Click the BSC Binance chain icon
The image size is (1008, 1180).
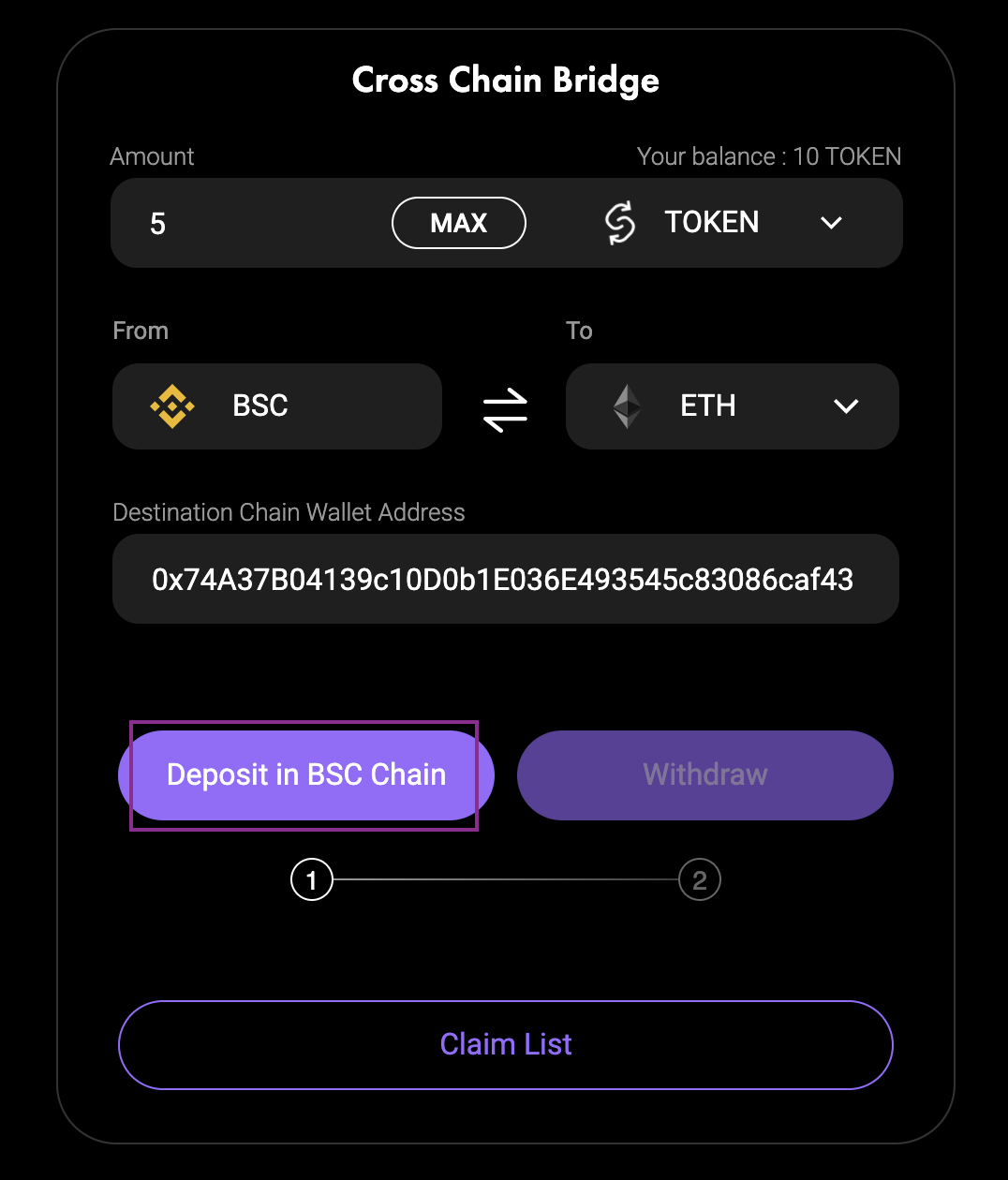[173, 406]
